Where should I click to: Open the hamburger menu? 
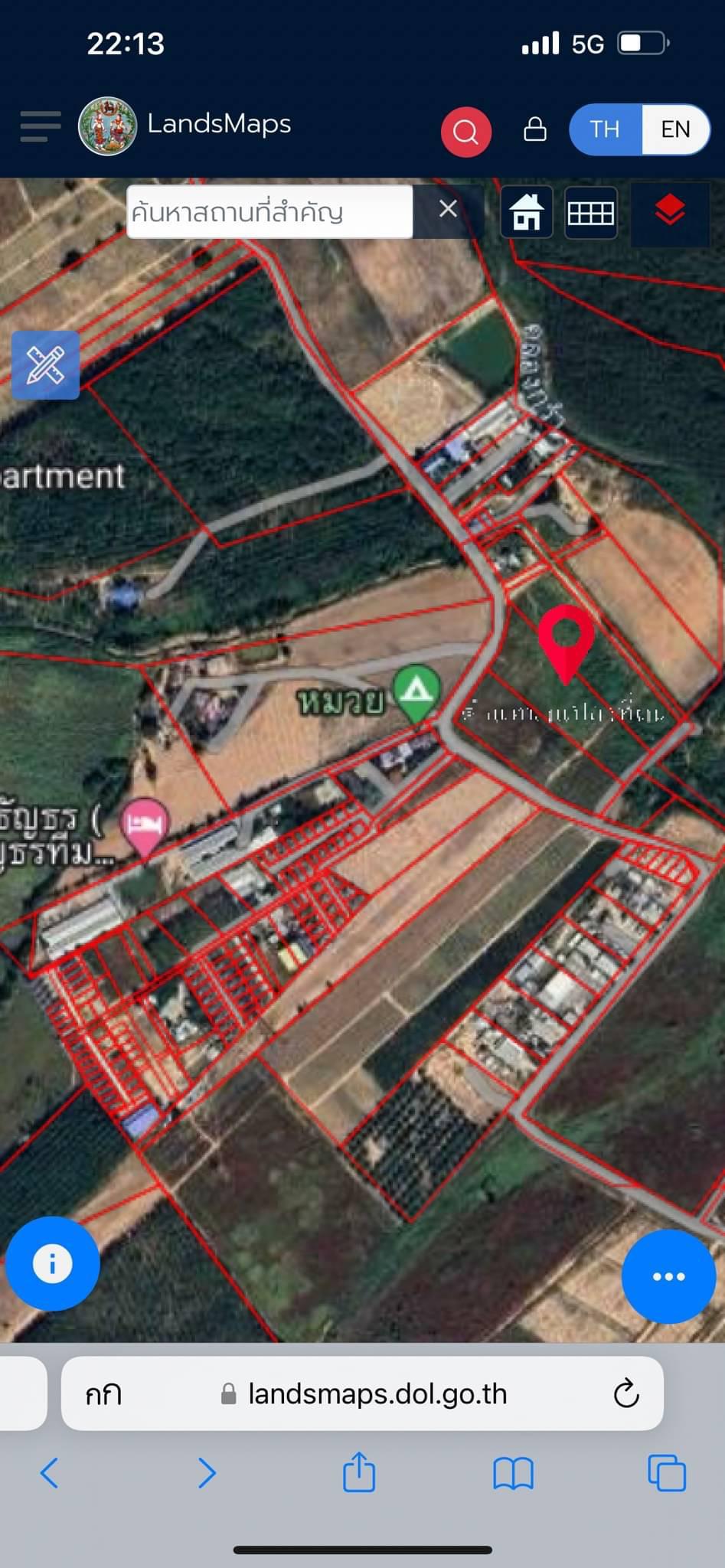(40, 126)
